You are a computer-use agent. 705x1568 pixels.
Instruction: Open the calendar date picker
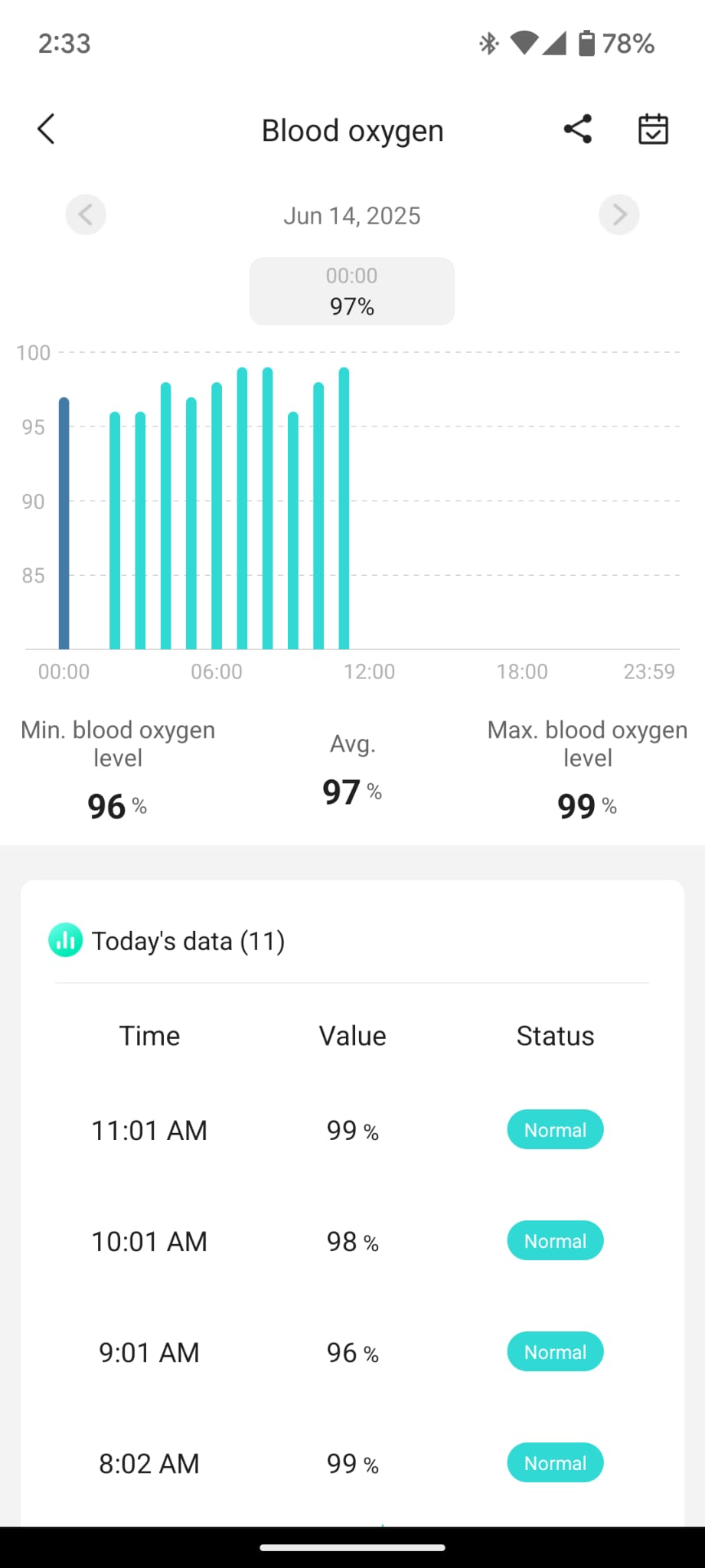(x=653, y=129)
